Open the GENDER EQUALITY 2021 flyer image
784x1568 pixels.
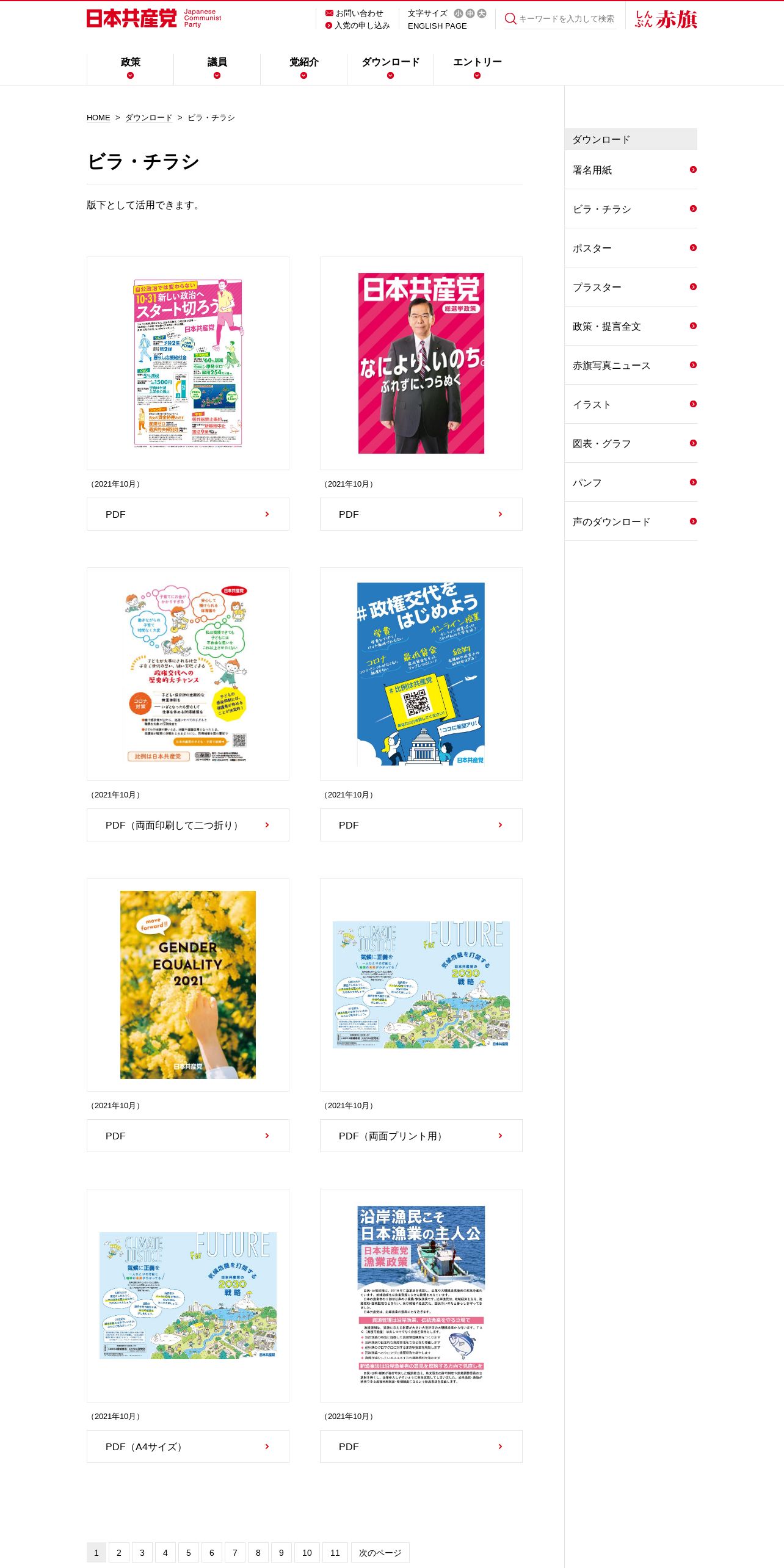click(x=188, y=984)
